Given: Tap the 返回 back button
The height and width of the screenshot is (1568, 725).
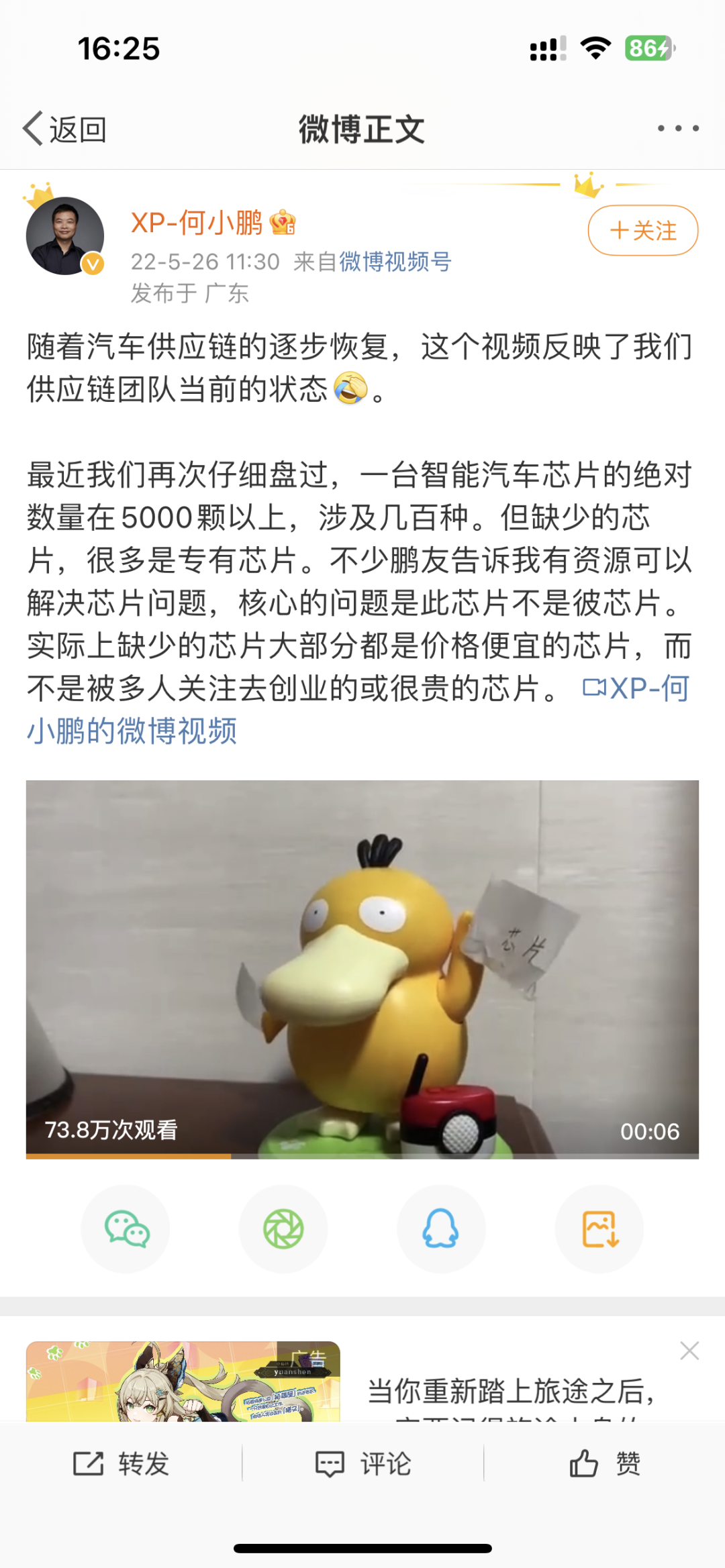Looking at the screenshot, I should (x=65, y=129).
